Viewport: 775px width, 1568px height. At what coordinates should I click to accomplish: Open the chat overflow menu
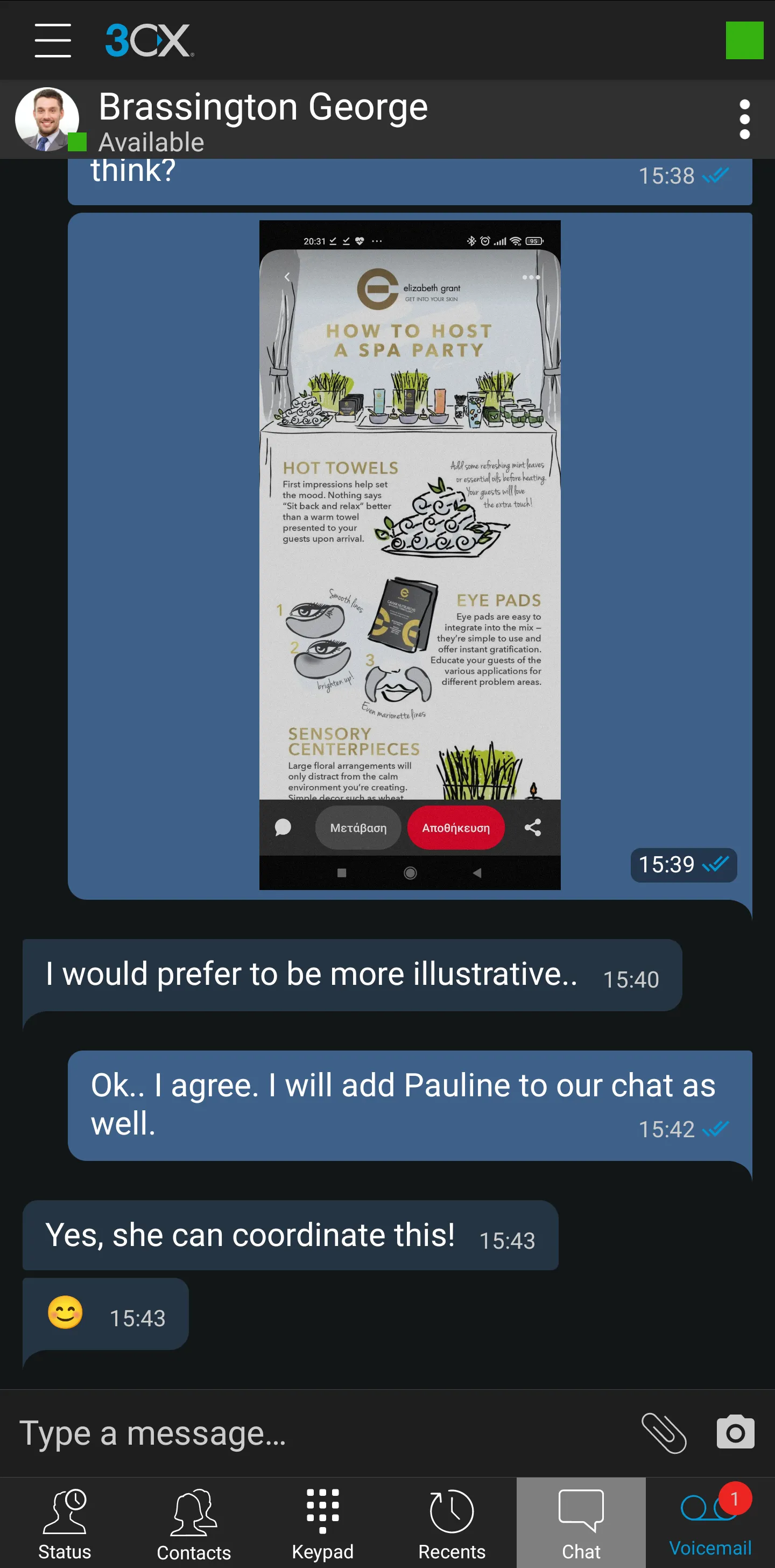(744, 120)
